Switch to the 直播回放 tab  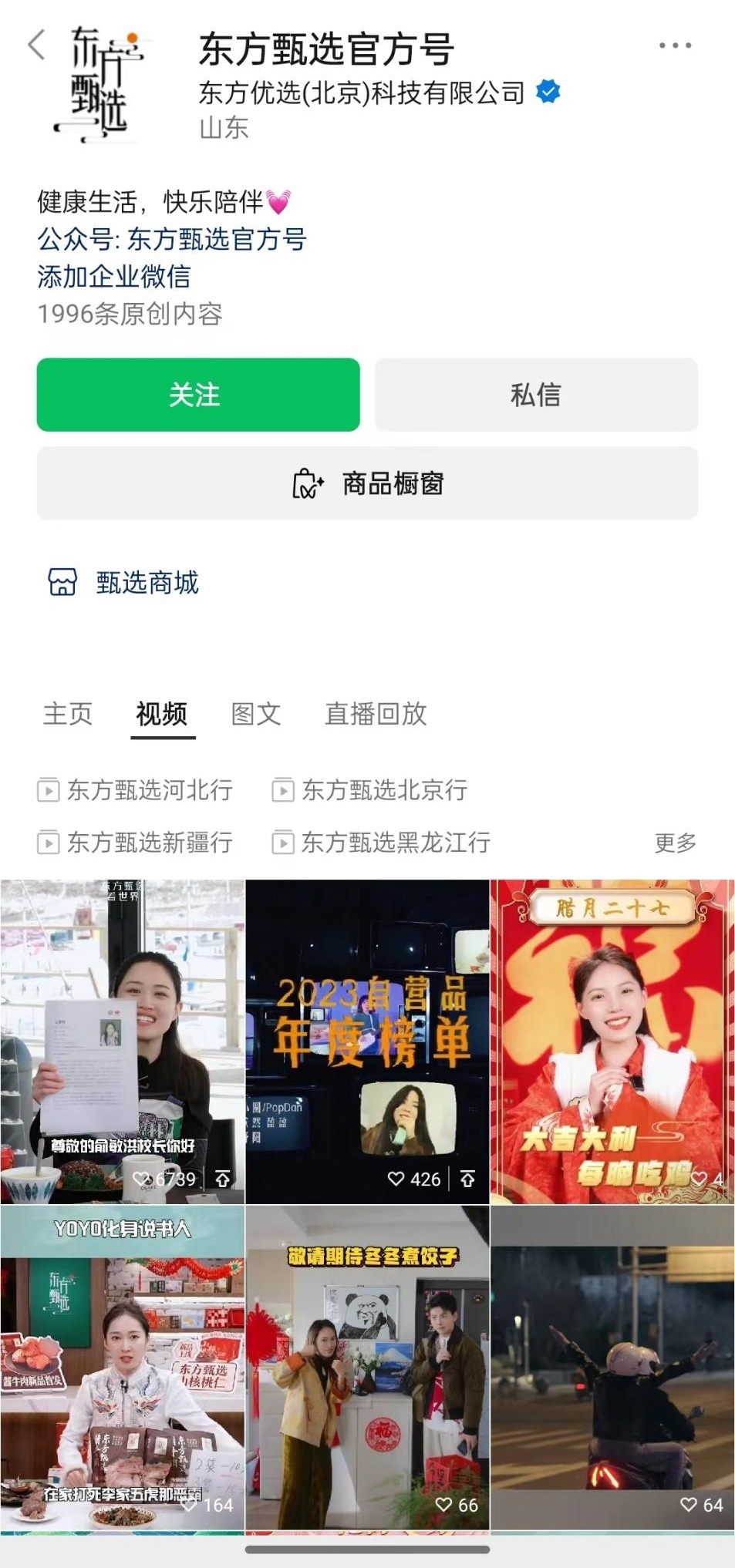click(x=376, y=714)
